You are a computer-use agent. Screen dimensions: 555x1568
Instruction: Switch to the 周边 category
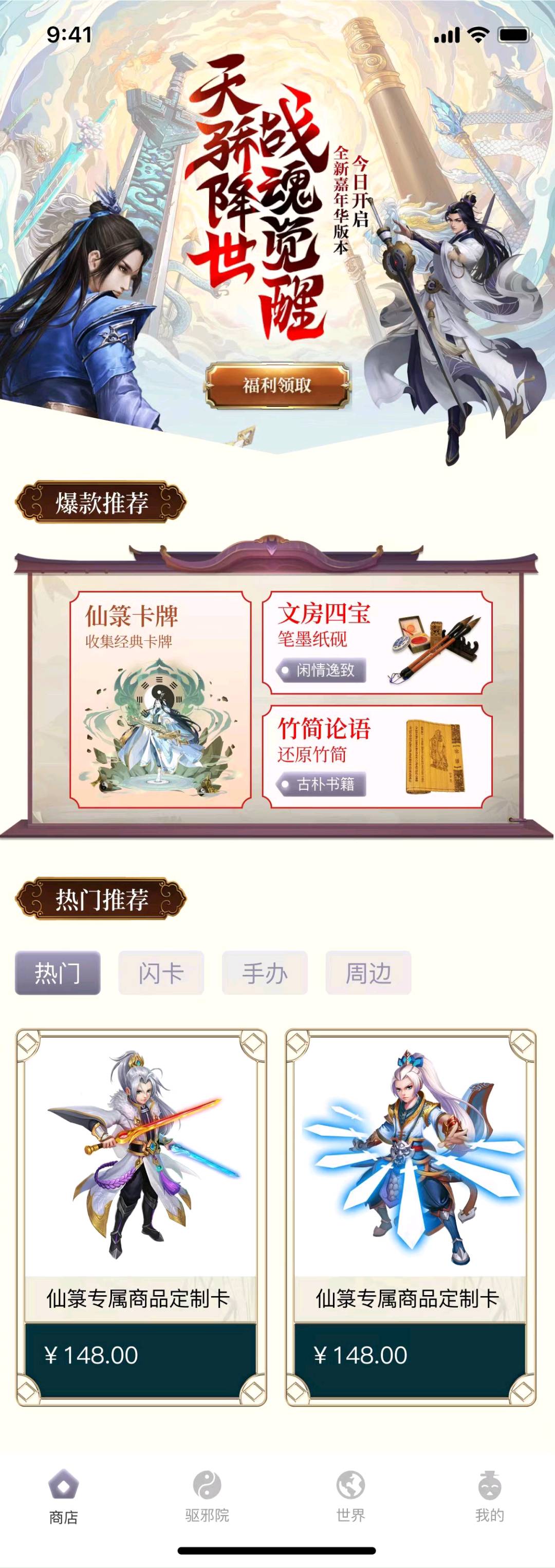pos(368,973)
